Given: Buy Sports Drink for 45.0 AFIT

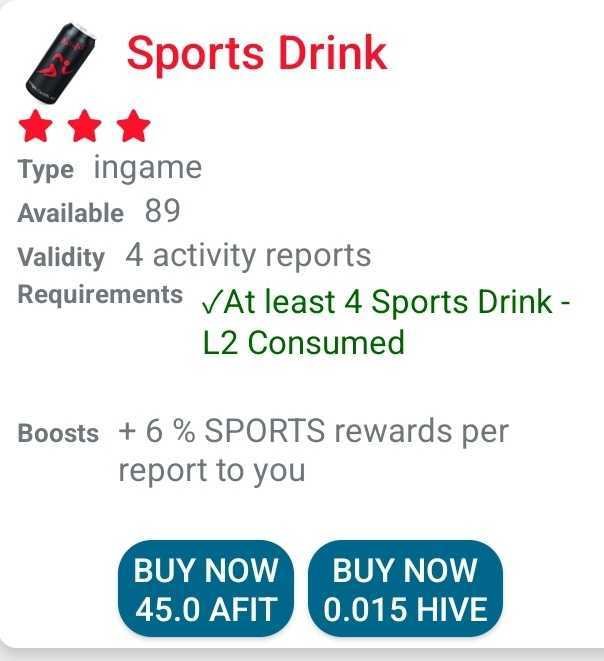Looking at the screenshot, I should pos(206,589).
